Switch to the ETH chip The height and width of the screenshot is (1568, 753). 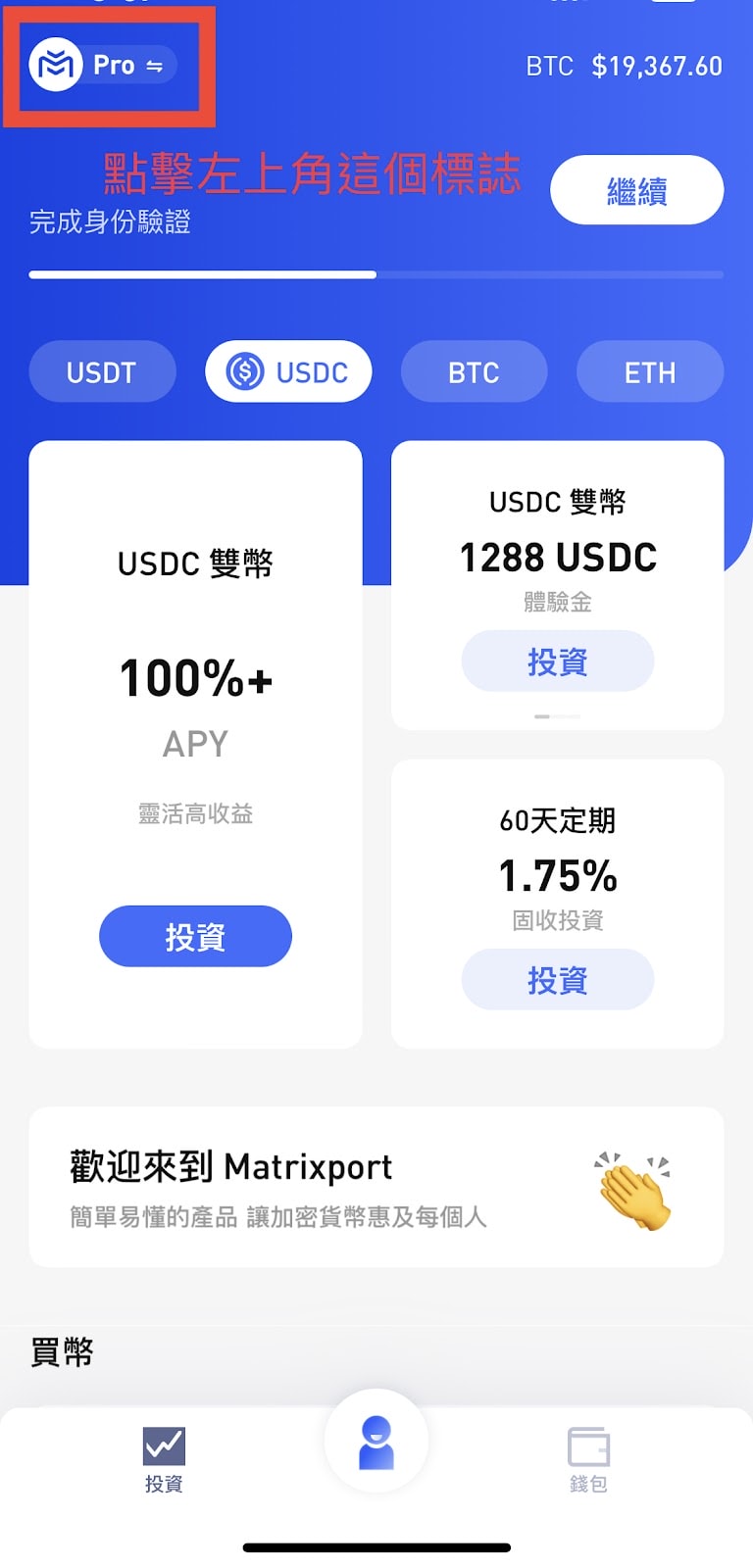click(650, 372)
